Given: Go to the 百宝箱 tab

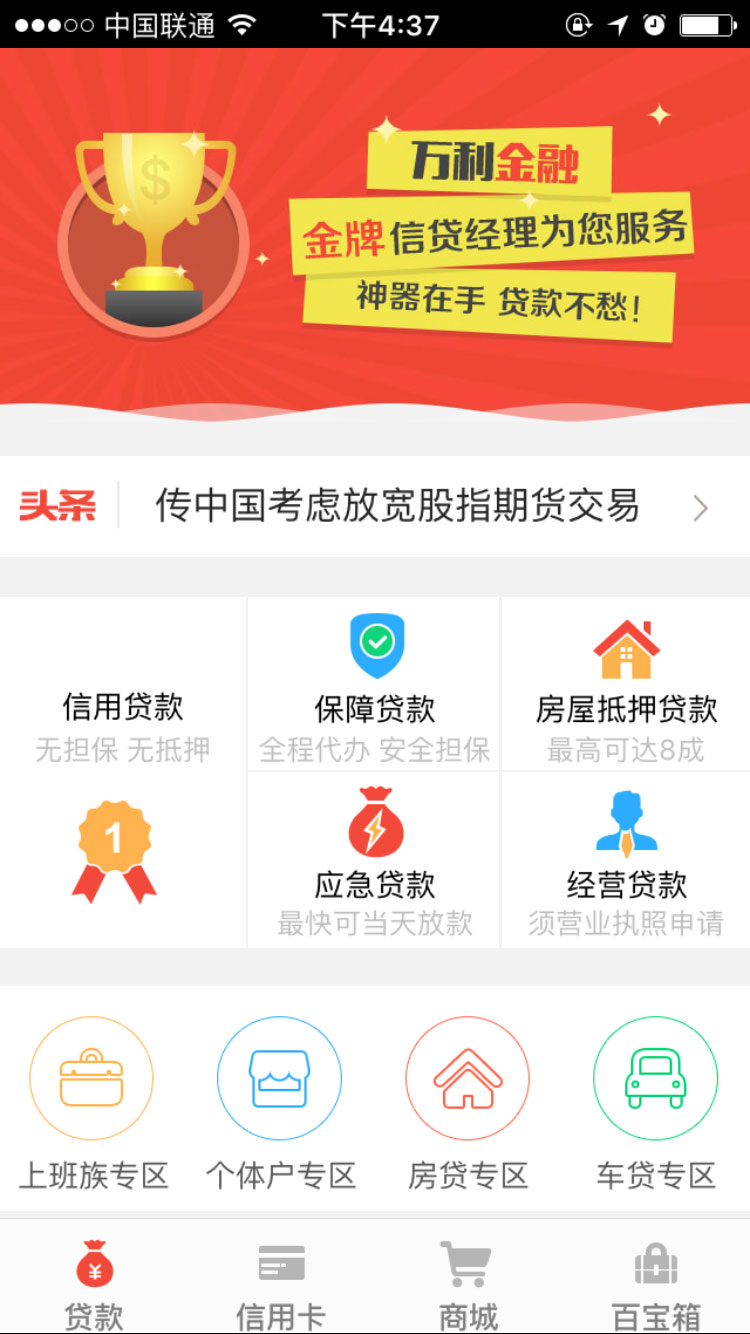Looking at the screenshot, I should 656,1283.
